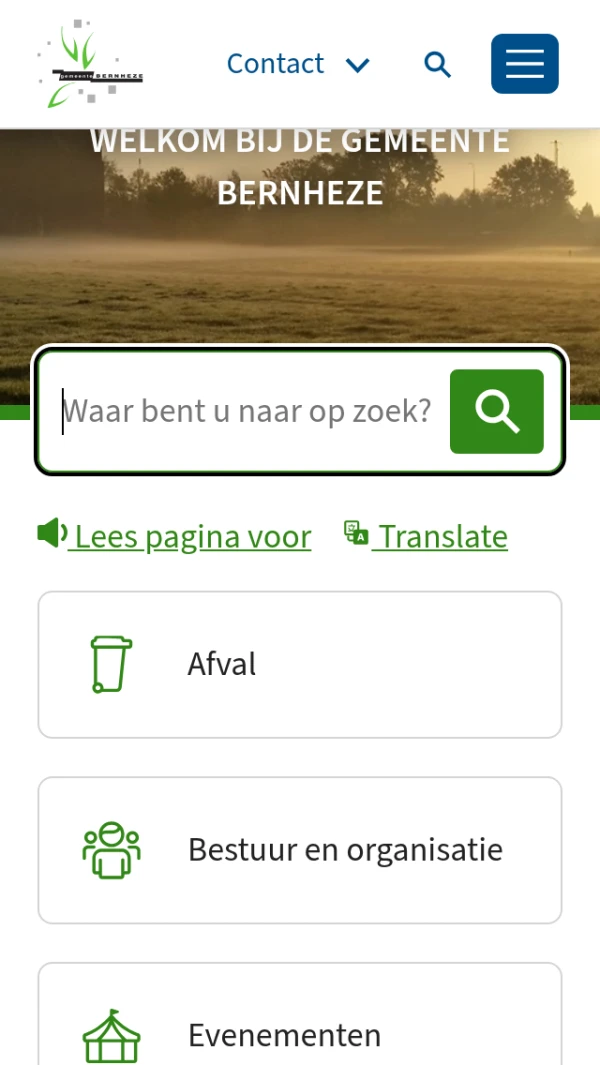Go to the Gemeente Bernheze logo homepage
600x1065 pixels.
[x=91, y=64]
